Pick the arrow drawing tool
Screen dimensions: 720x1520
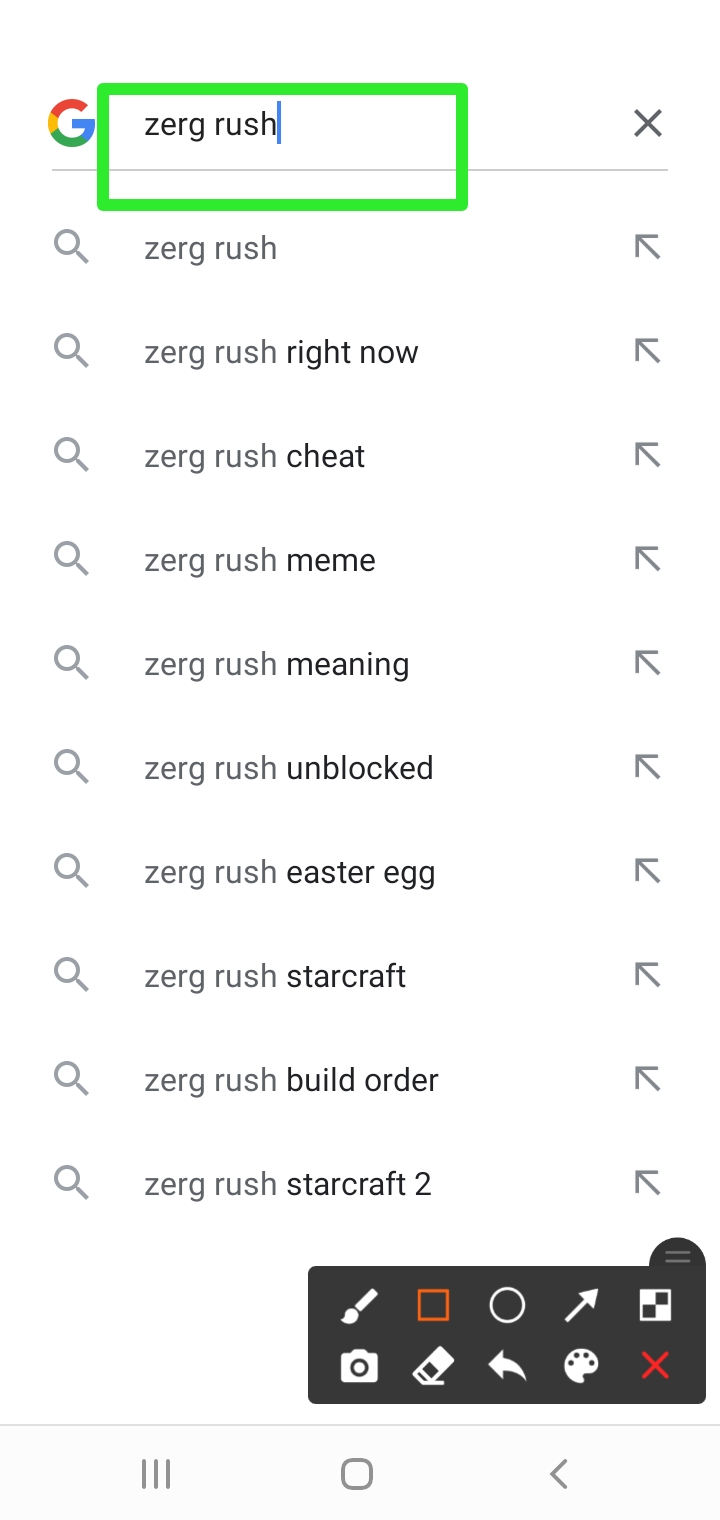[581, 1305]
